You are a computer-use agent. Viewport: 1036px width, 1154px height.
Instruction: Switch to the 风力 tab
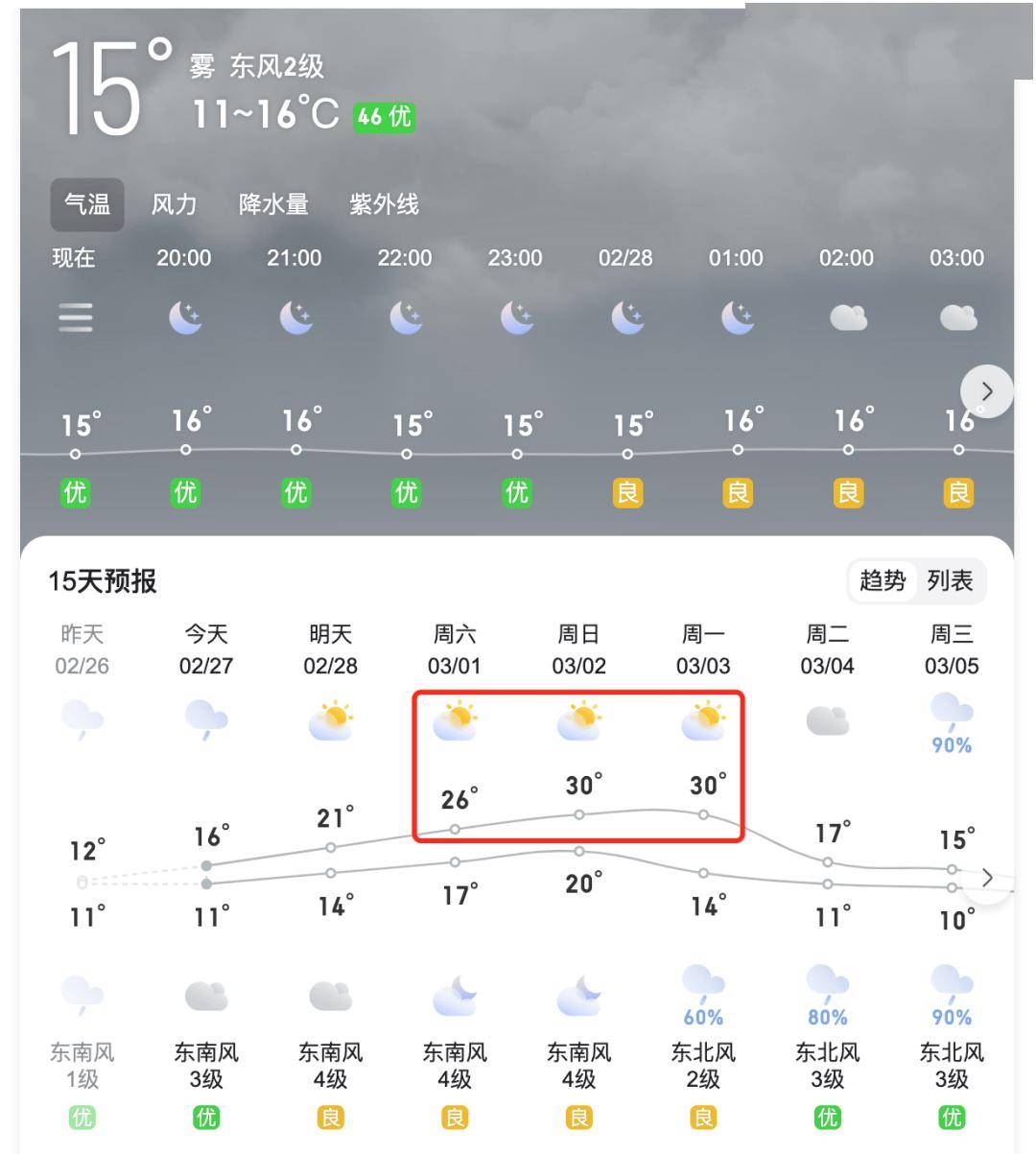tap(174, 204)
